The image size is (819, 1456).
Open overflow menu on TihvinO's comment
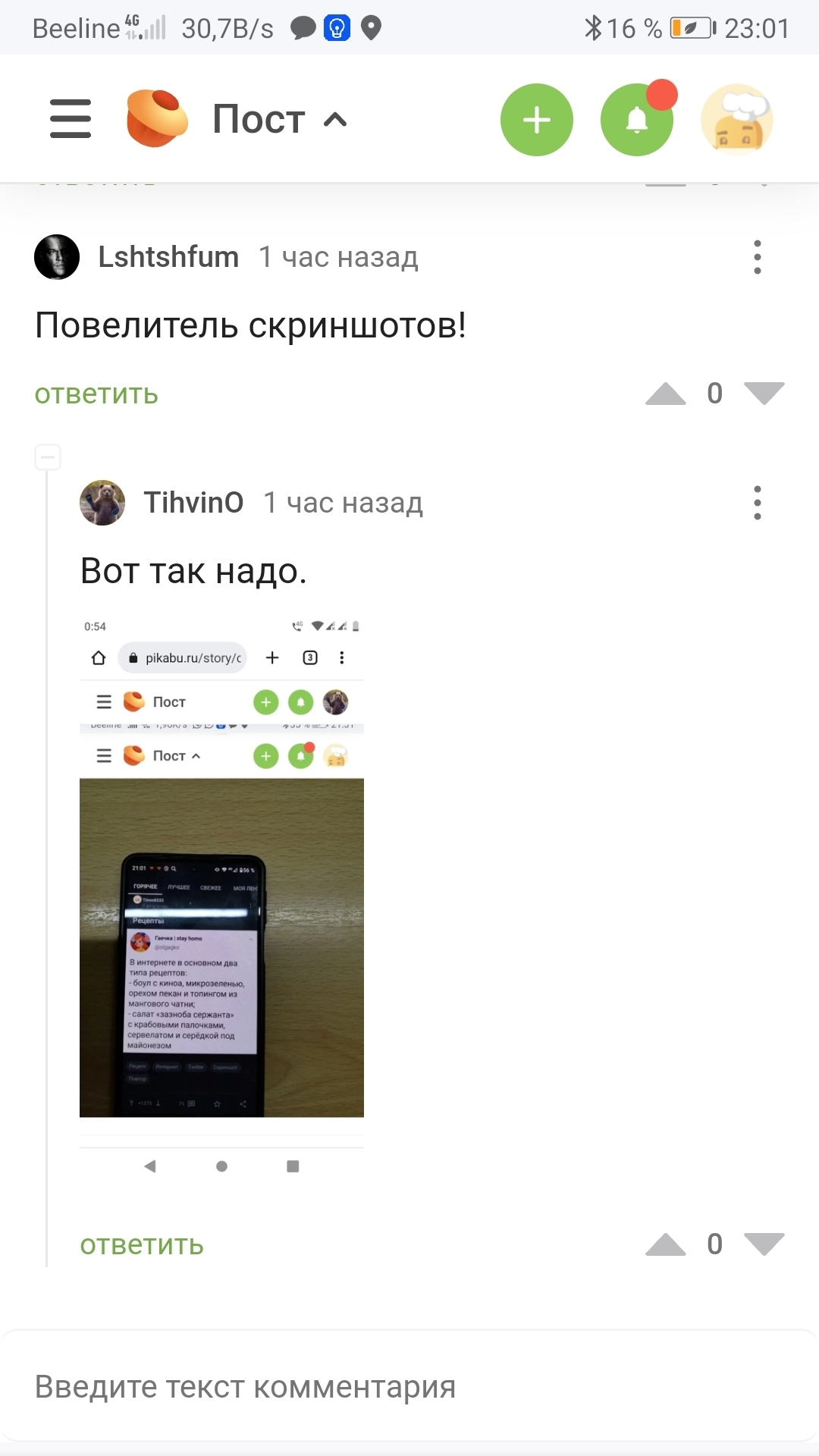[757, 503]
